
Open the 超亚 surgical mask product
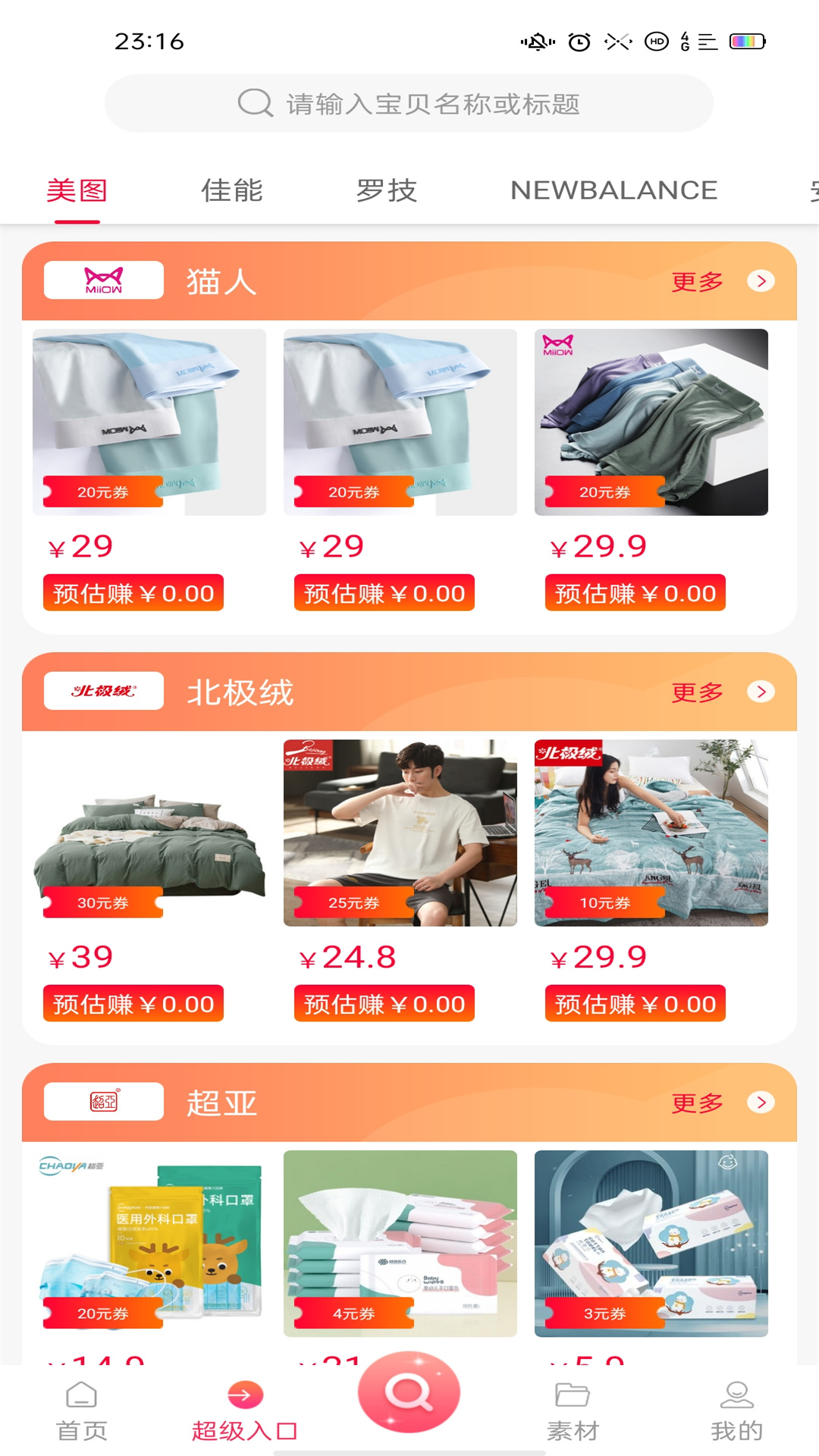[149, 1244]
